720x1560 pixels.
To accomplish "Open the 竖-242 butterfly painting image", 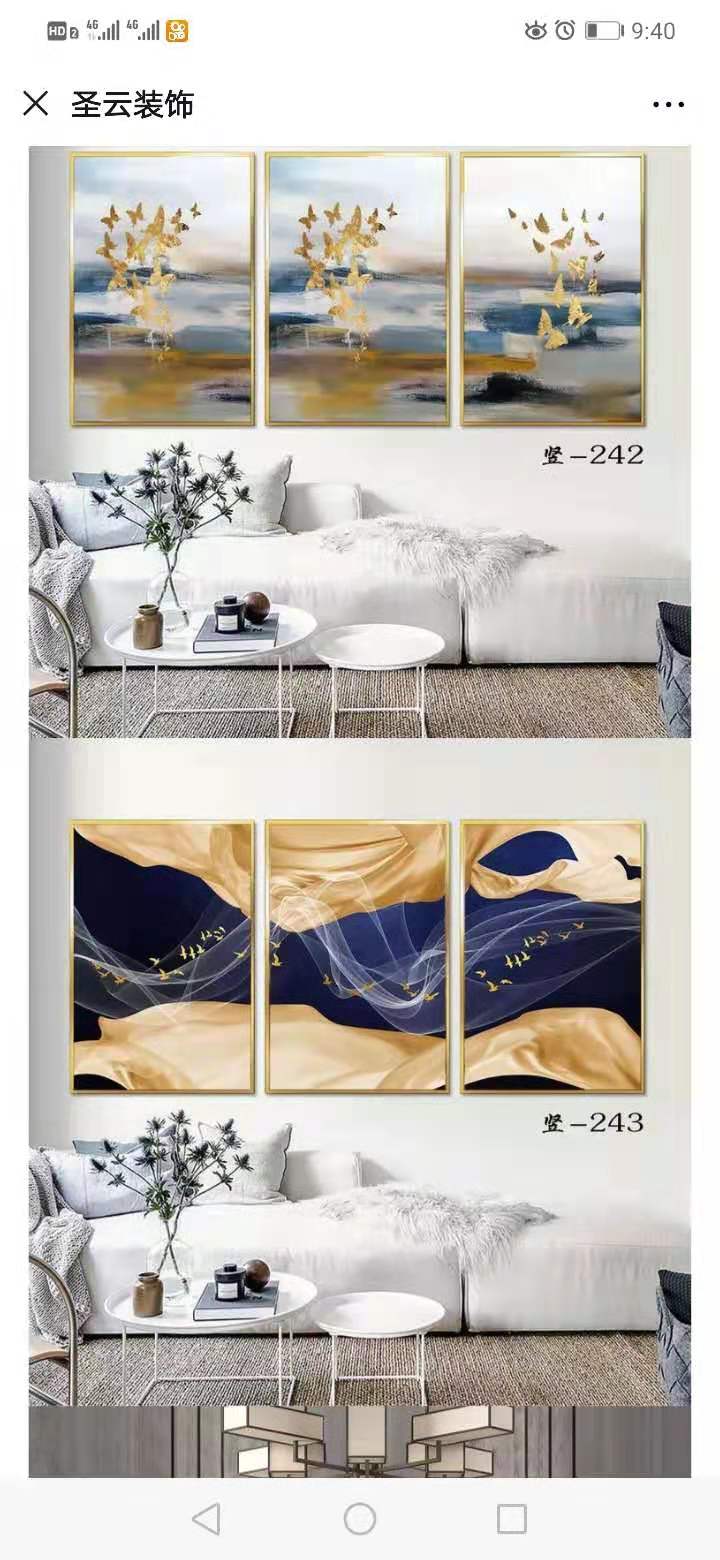I will click(x=358, y=442).
